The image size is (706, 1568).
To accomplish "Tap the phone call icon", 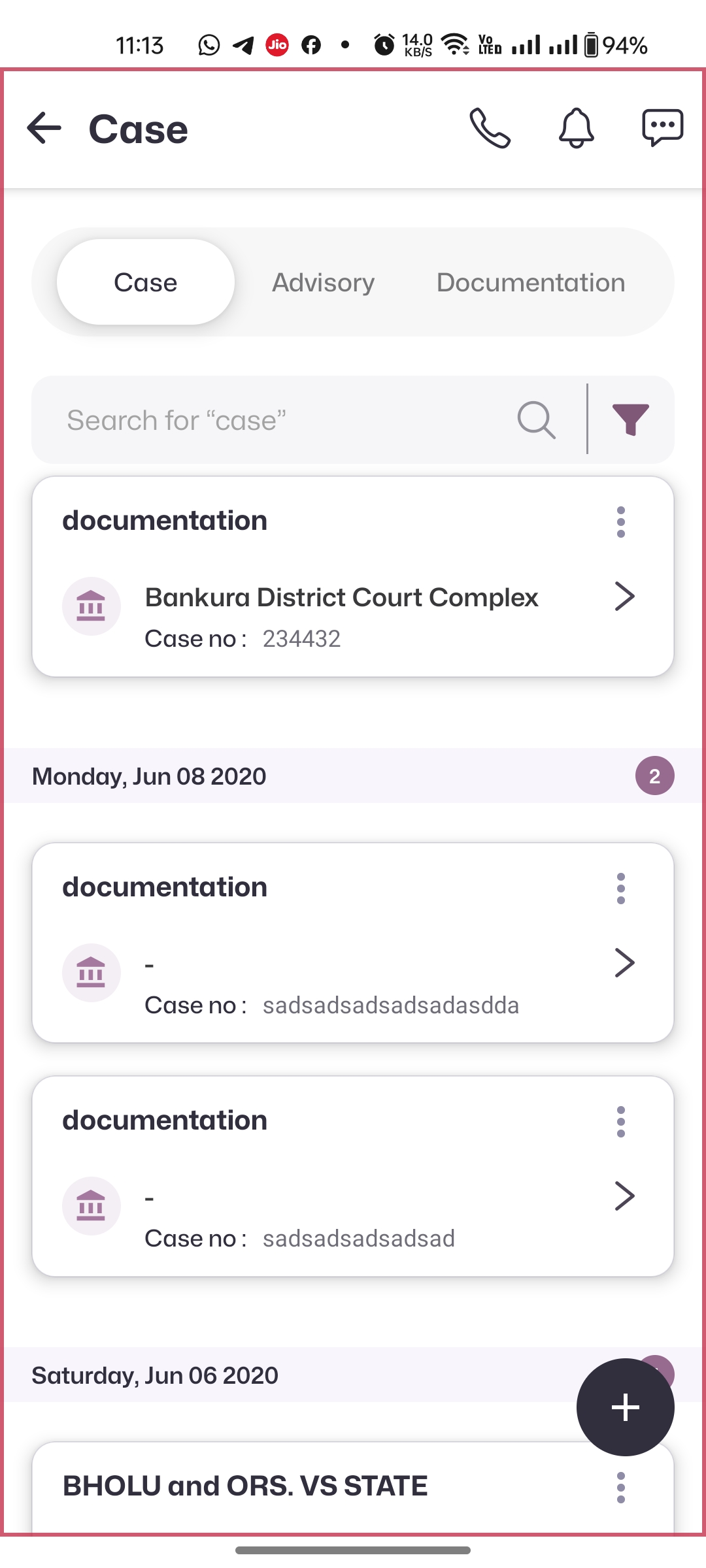I will pos(490,128).
